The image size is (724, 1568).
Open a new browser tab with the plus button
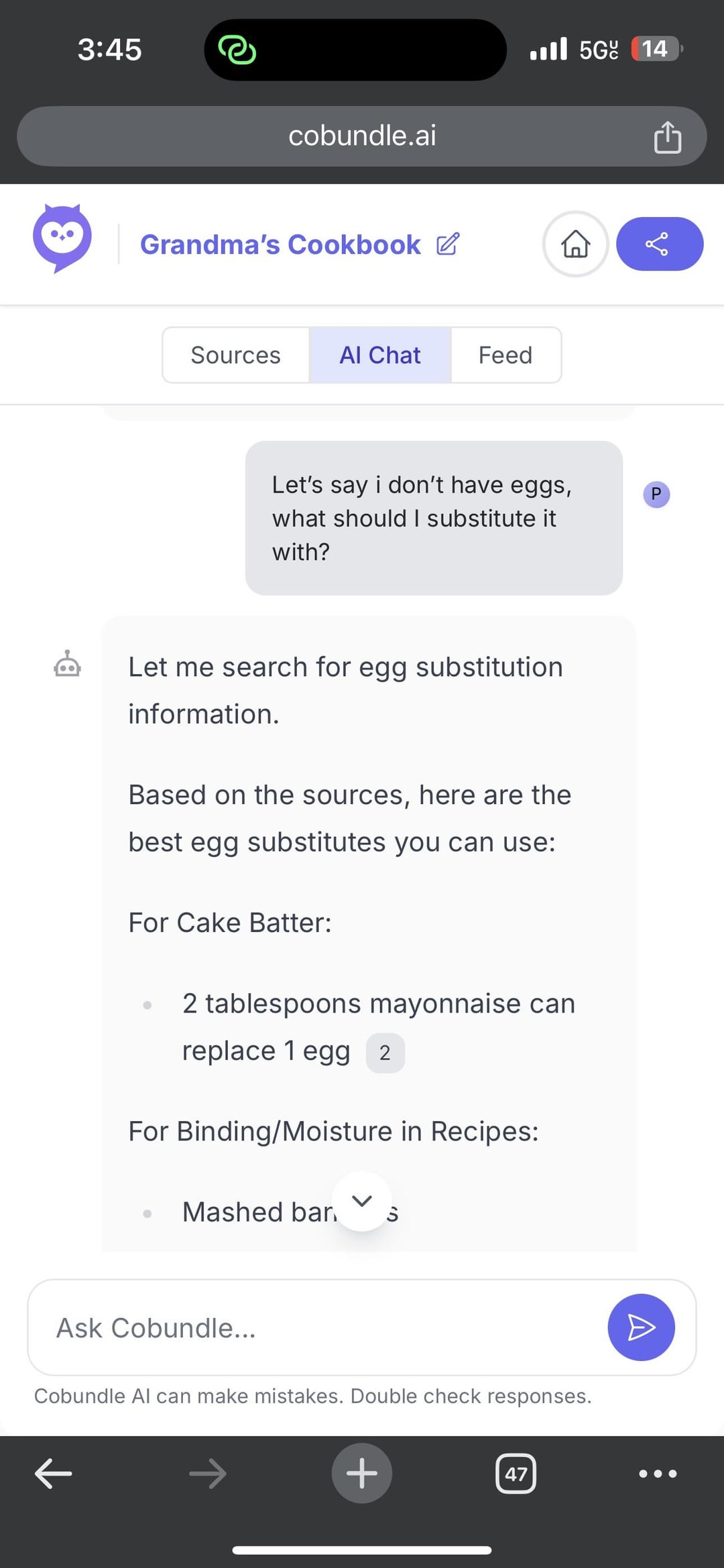click(362, 1473)
